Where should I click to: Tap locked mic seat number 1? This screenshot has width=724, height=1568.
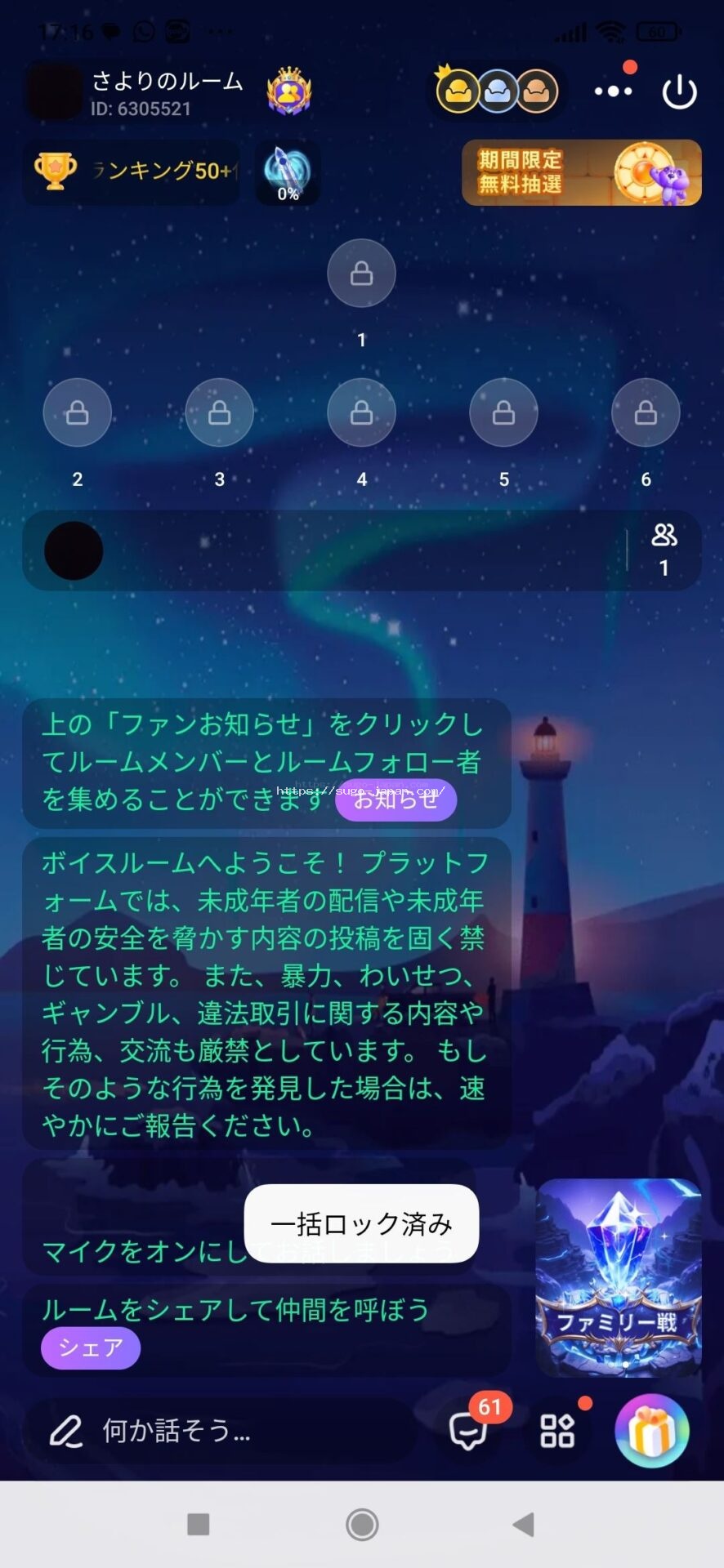coord(361,274)
